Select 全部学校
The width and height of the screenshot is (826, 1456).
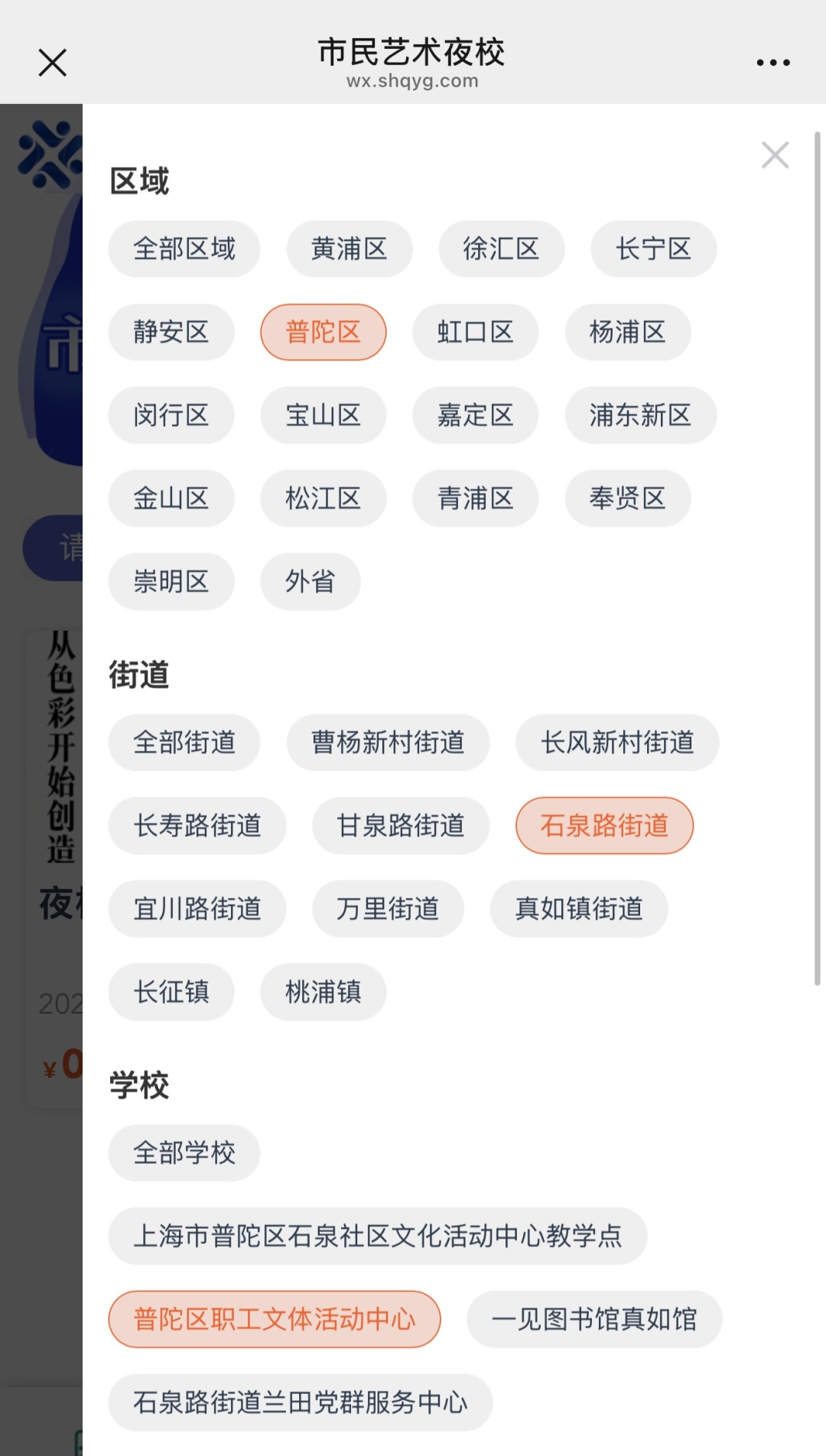[184, 1153]
